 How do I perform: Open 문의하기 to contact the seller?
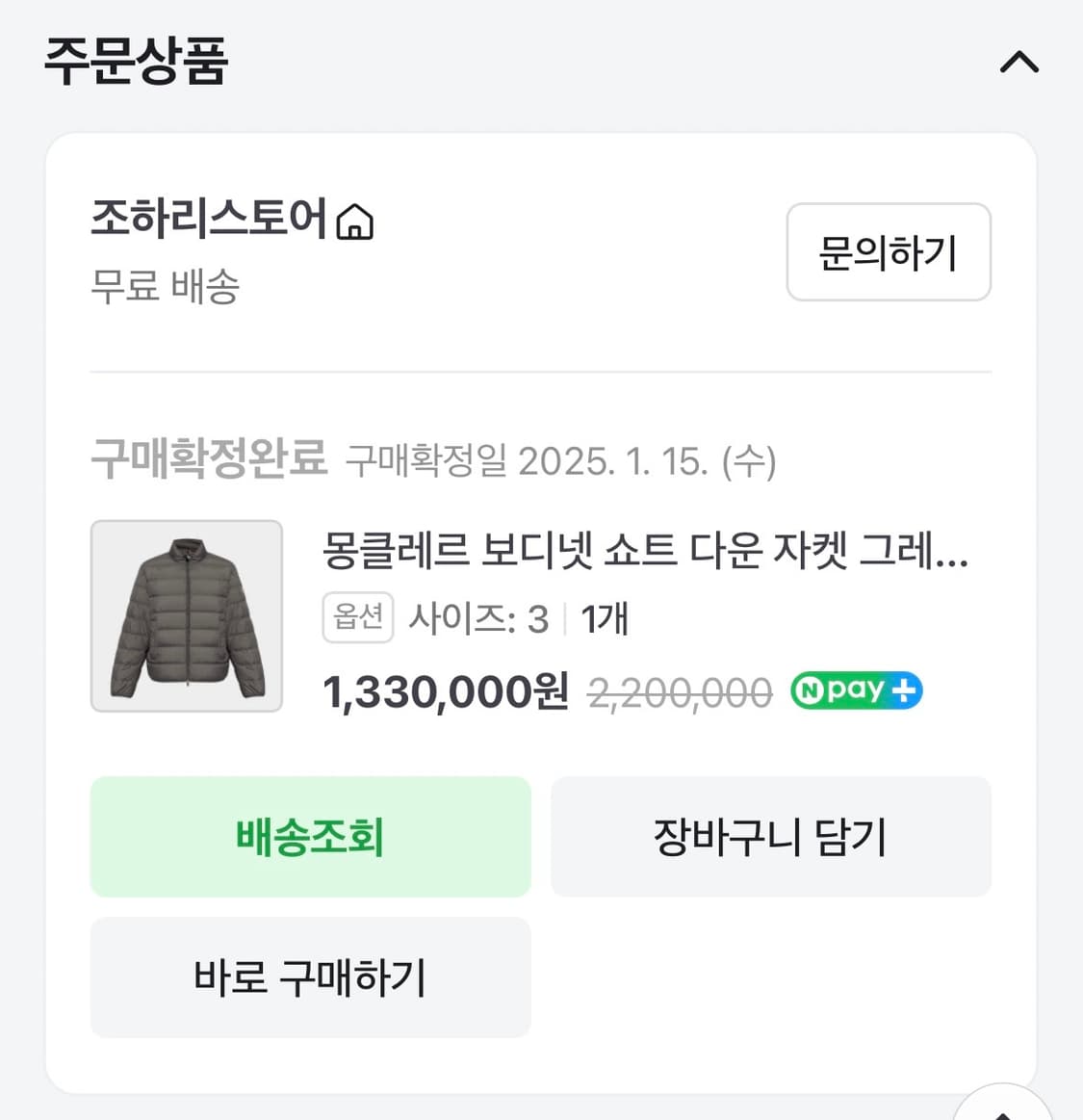tap(888, 252)
